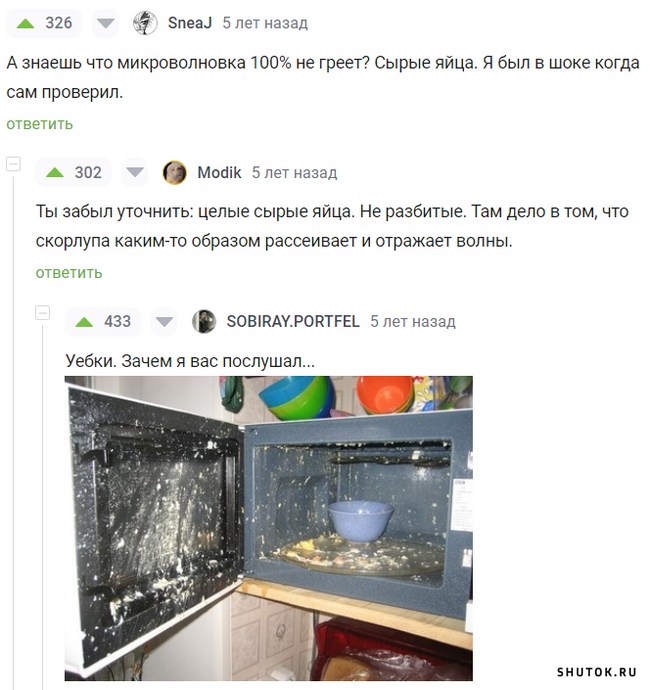This screenshot has width=650, height=690.
Task: Open SOBIRAY.PORTFEL's profile
Action: pos(292,321)
